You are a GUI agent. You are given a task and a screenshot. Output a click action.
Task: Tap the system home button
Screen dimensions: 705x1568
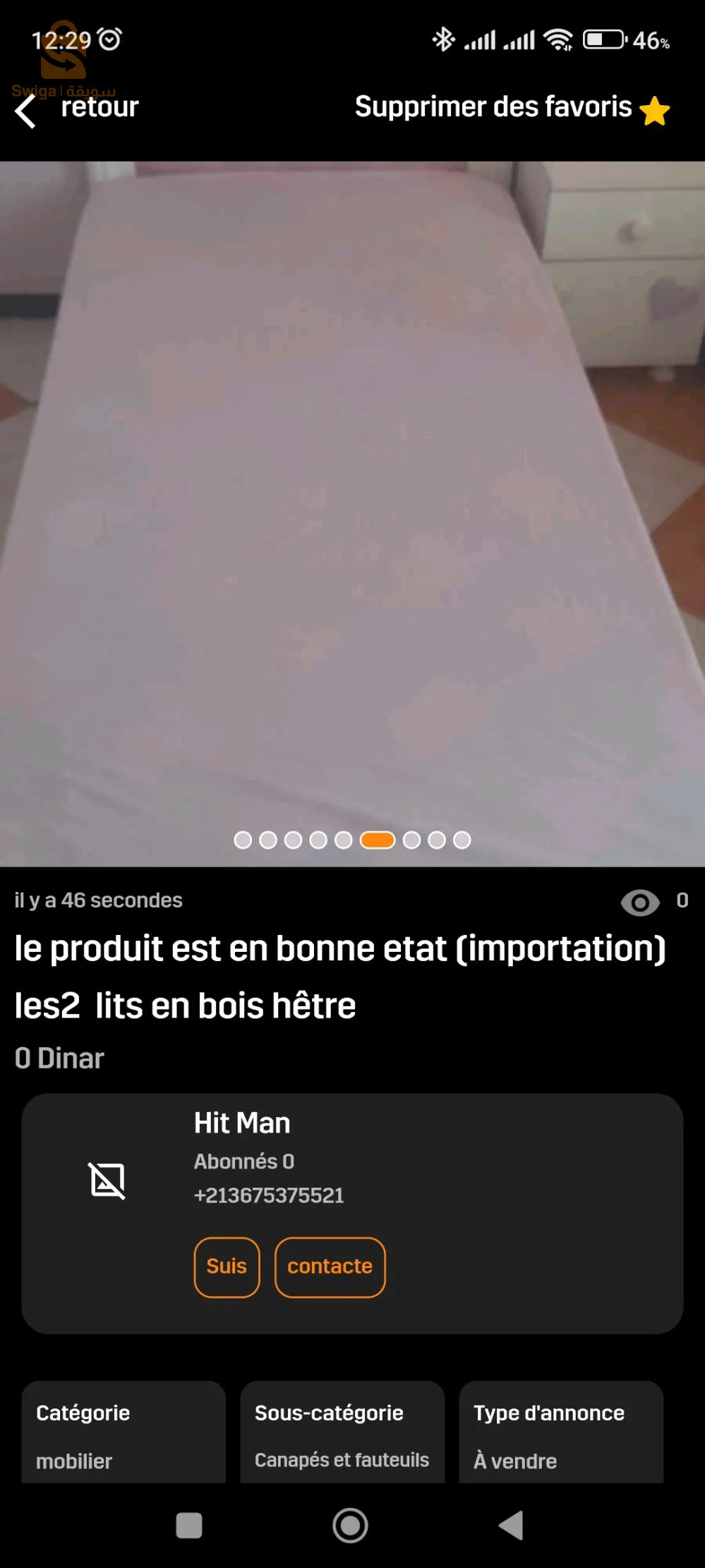(350, 1526)
